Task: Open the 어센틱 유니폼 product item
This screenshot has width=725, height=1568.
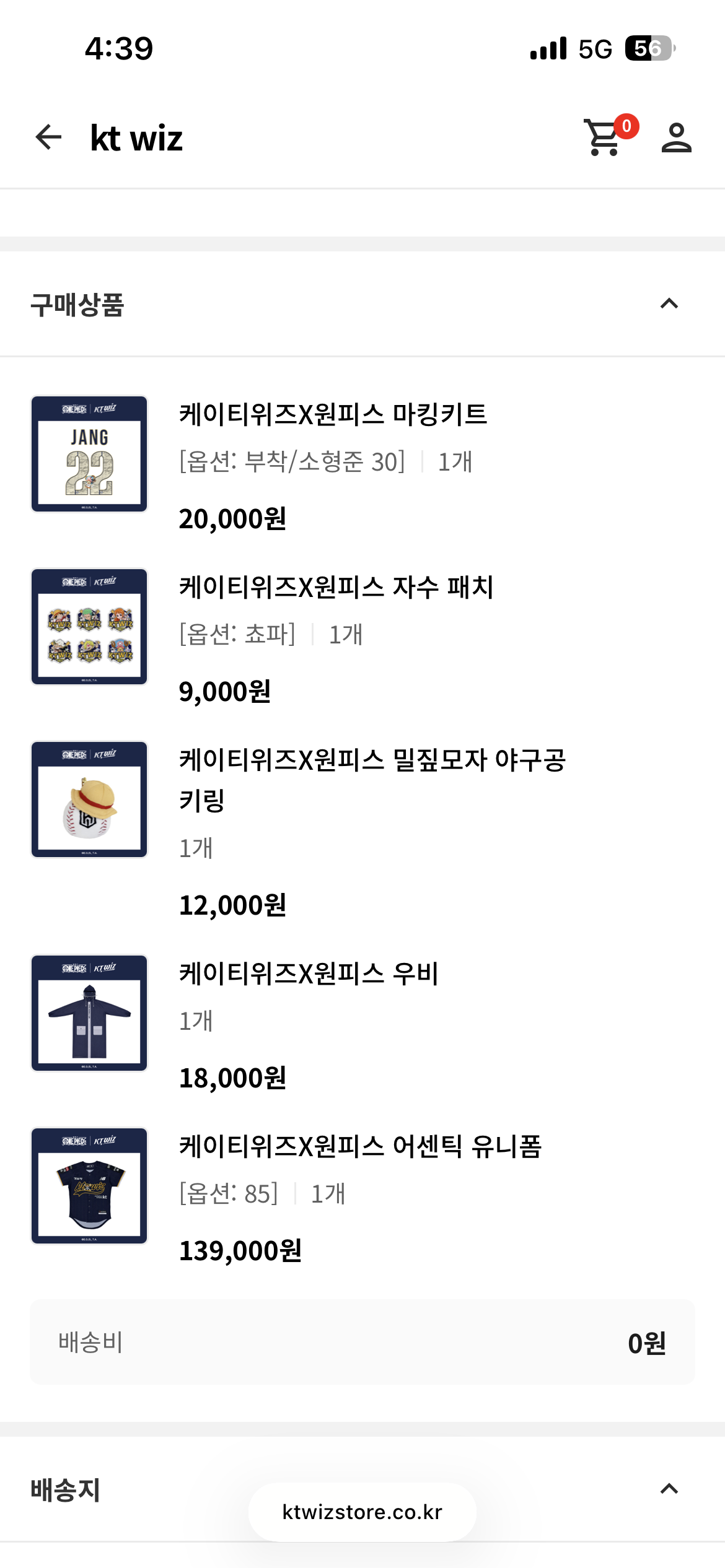Action: pyautogui.click(x=362, y=1195)
